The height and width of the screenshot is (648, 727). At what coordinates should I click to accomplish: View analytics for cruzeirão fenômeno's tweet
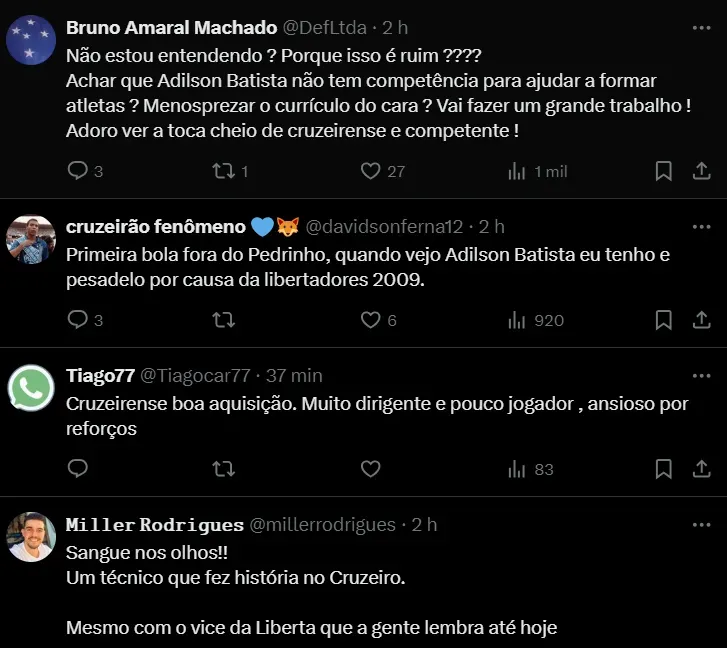[x=517, y=320]
